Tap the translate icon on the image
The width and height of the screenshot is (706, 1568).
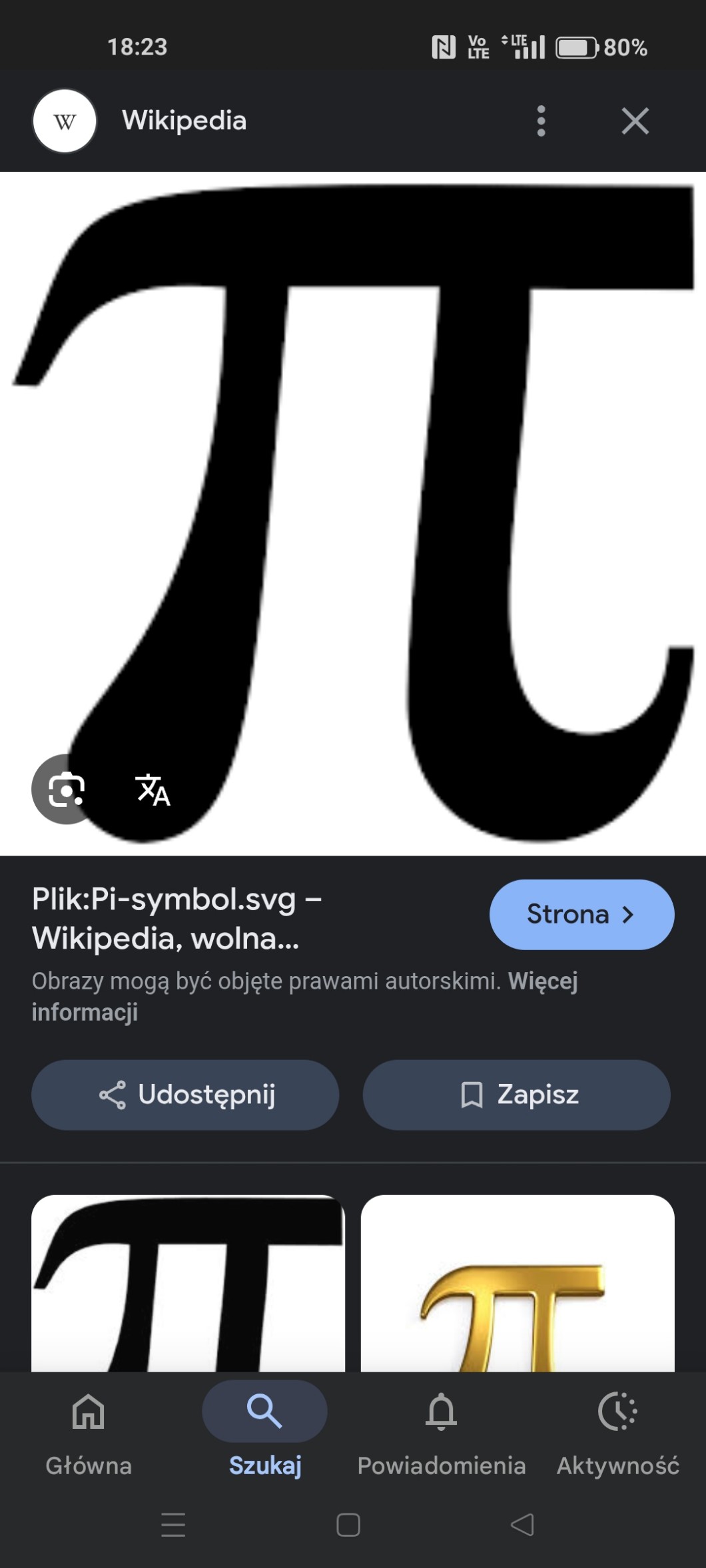pyautogui.click(x=153, y=790)
